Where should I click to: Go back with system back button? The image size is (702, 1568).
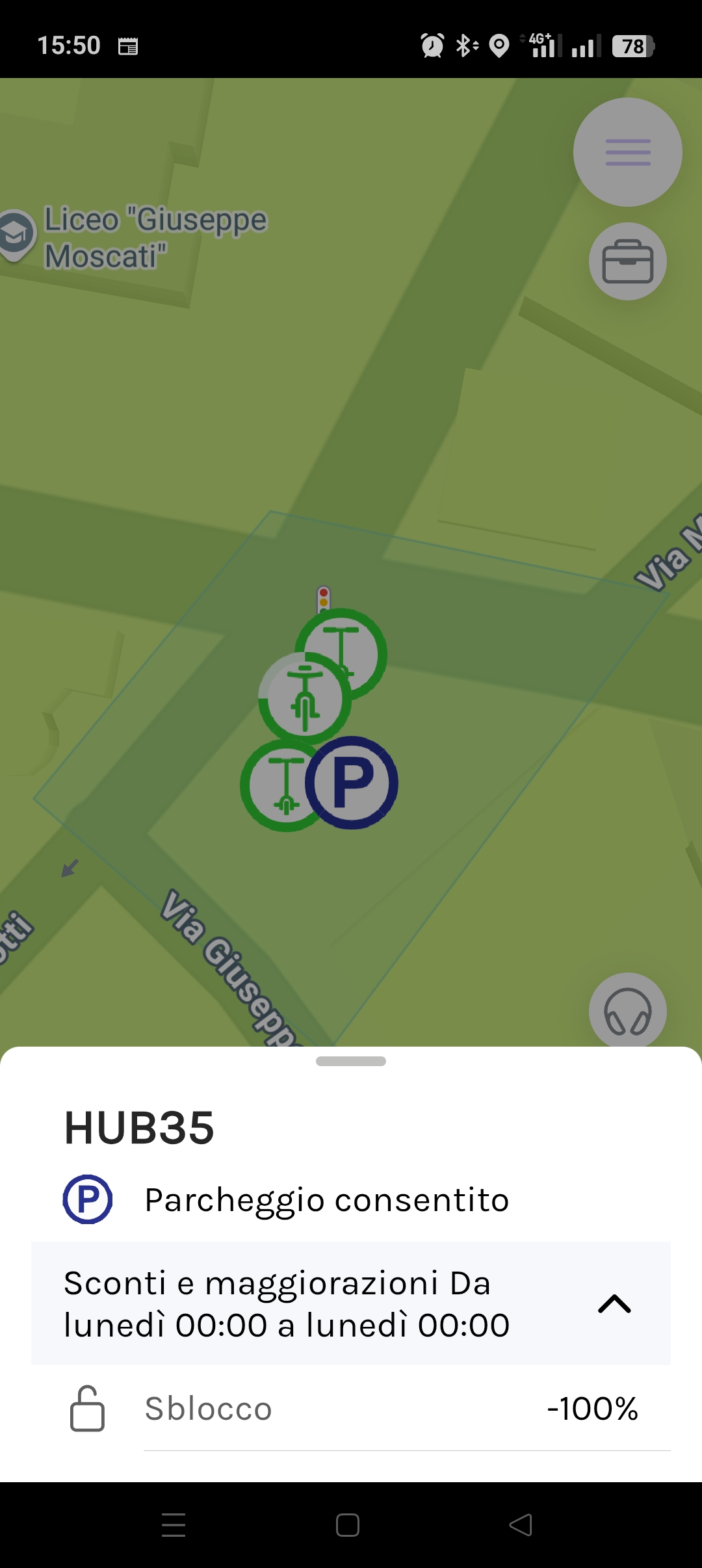[521, 1525]
